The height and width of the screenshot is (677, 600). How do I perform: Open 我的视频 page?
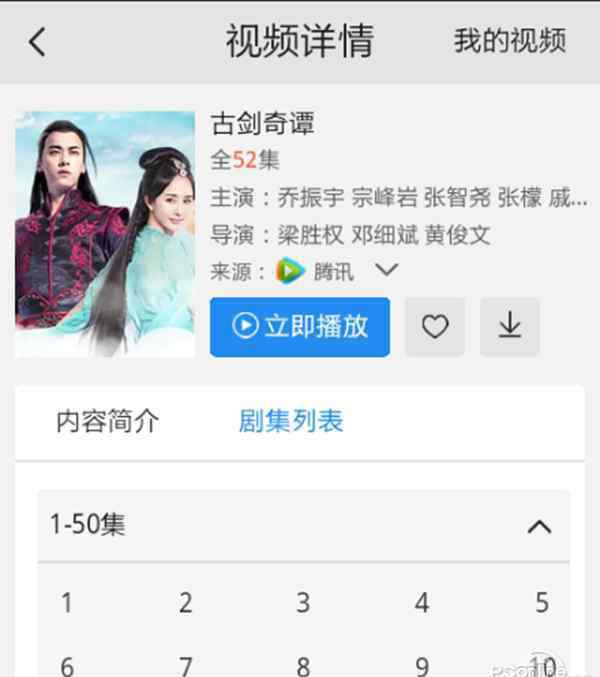pos(510,41)
